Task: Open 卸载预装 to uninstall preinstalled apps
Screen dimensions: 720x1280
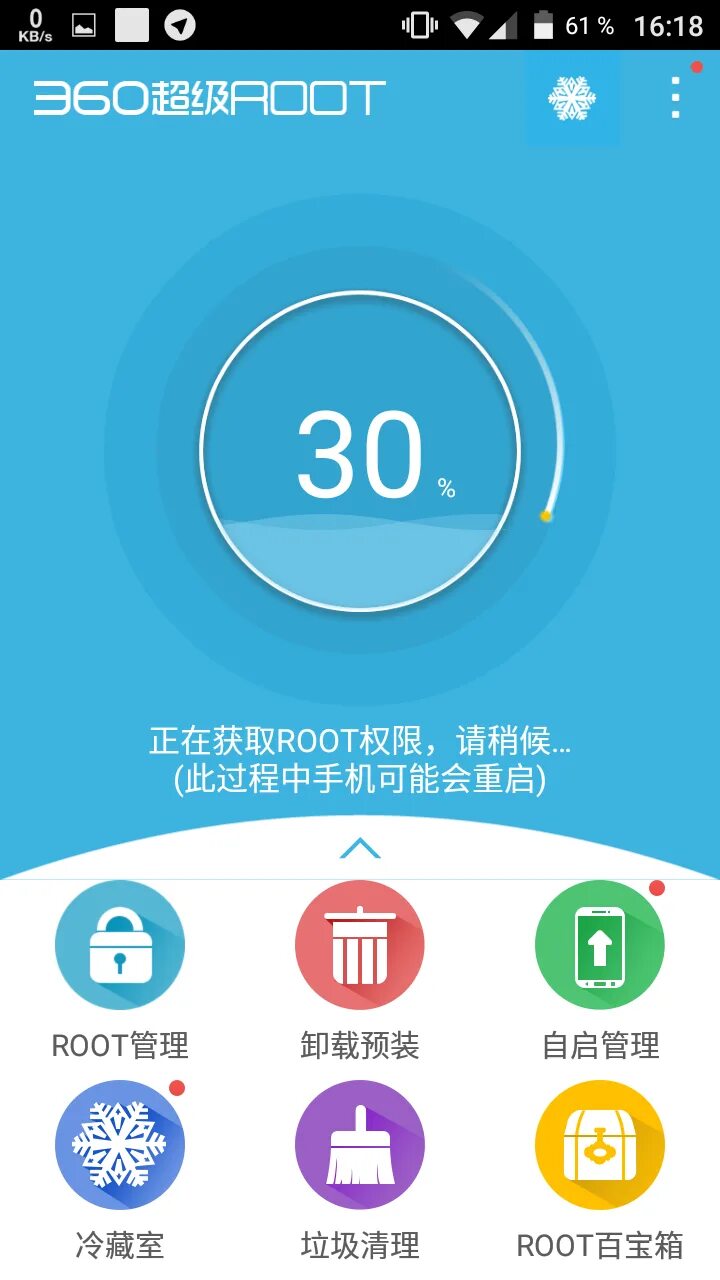Action: click(x=360, y=946)
